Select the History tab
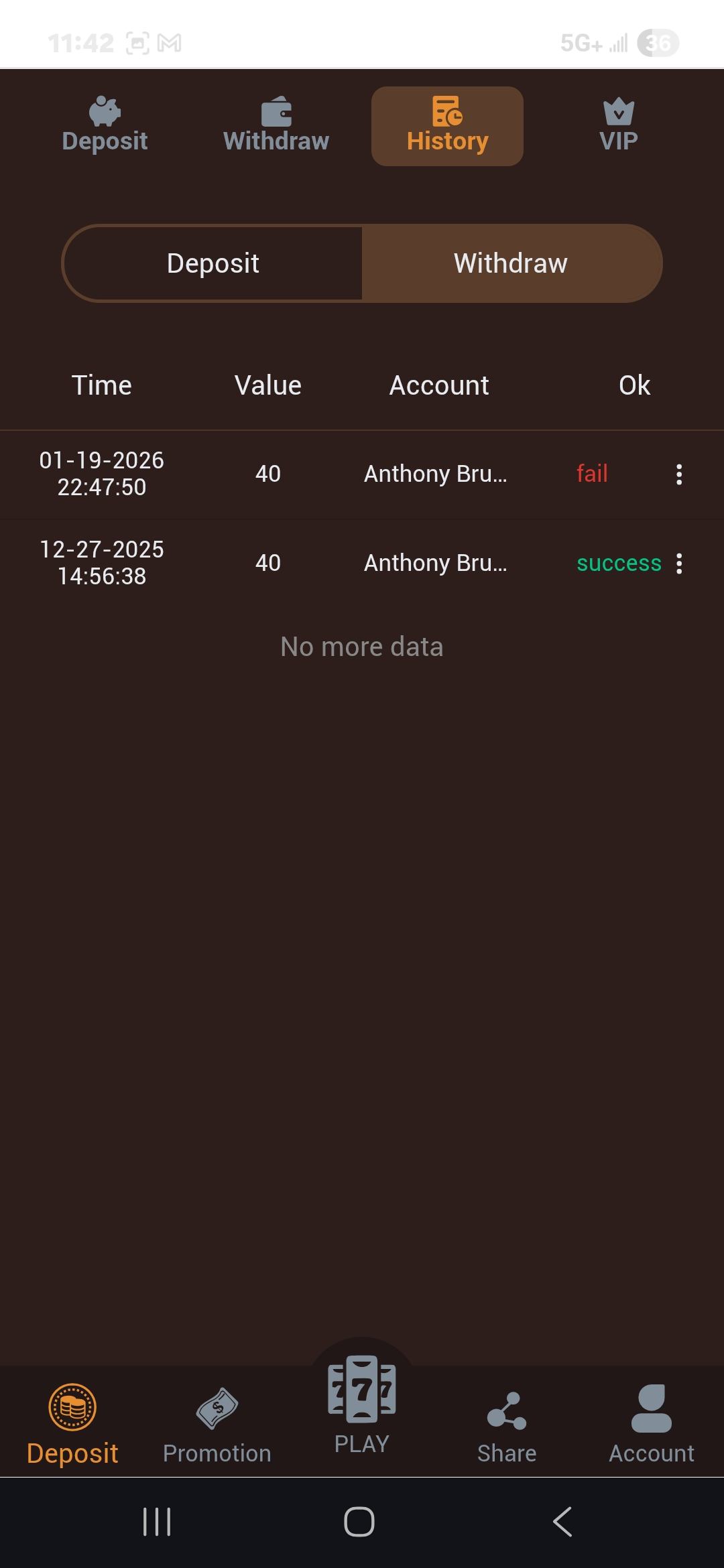The image size is (724, 1568). pos(447,126)
